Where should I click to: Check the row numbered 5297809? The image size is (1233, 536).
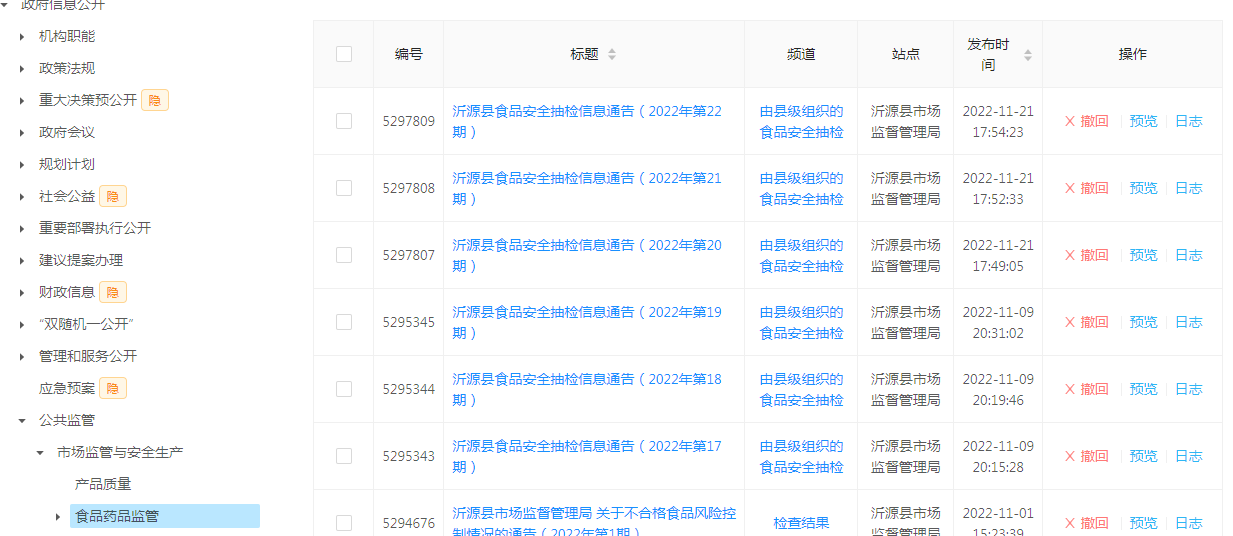[344, 121]
